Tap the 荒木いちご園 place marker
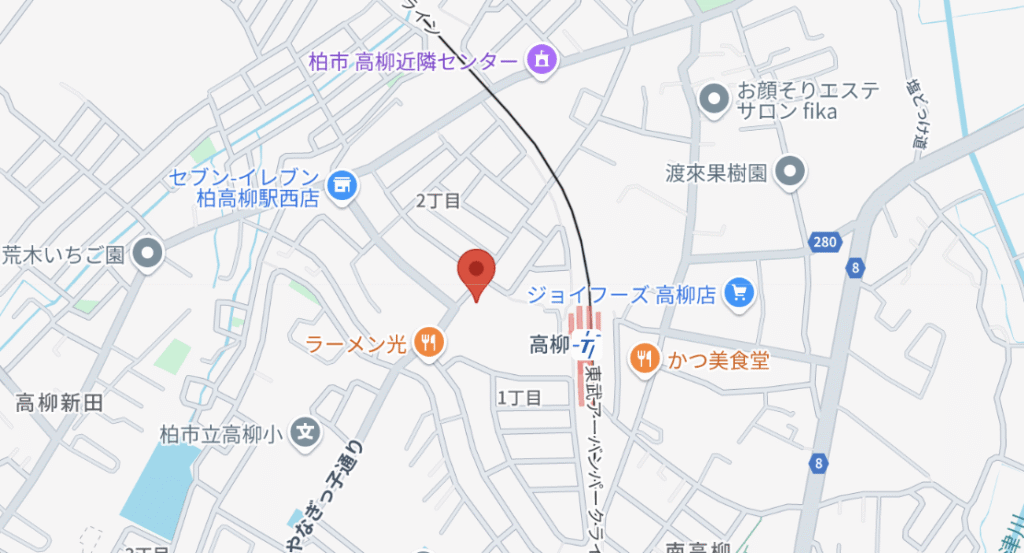 (150, 253)
